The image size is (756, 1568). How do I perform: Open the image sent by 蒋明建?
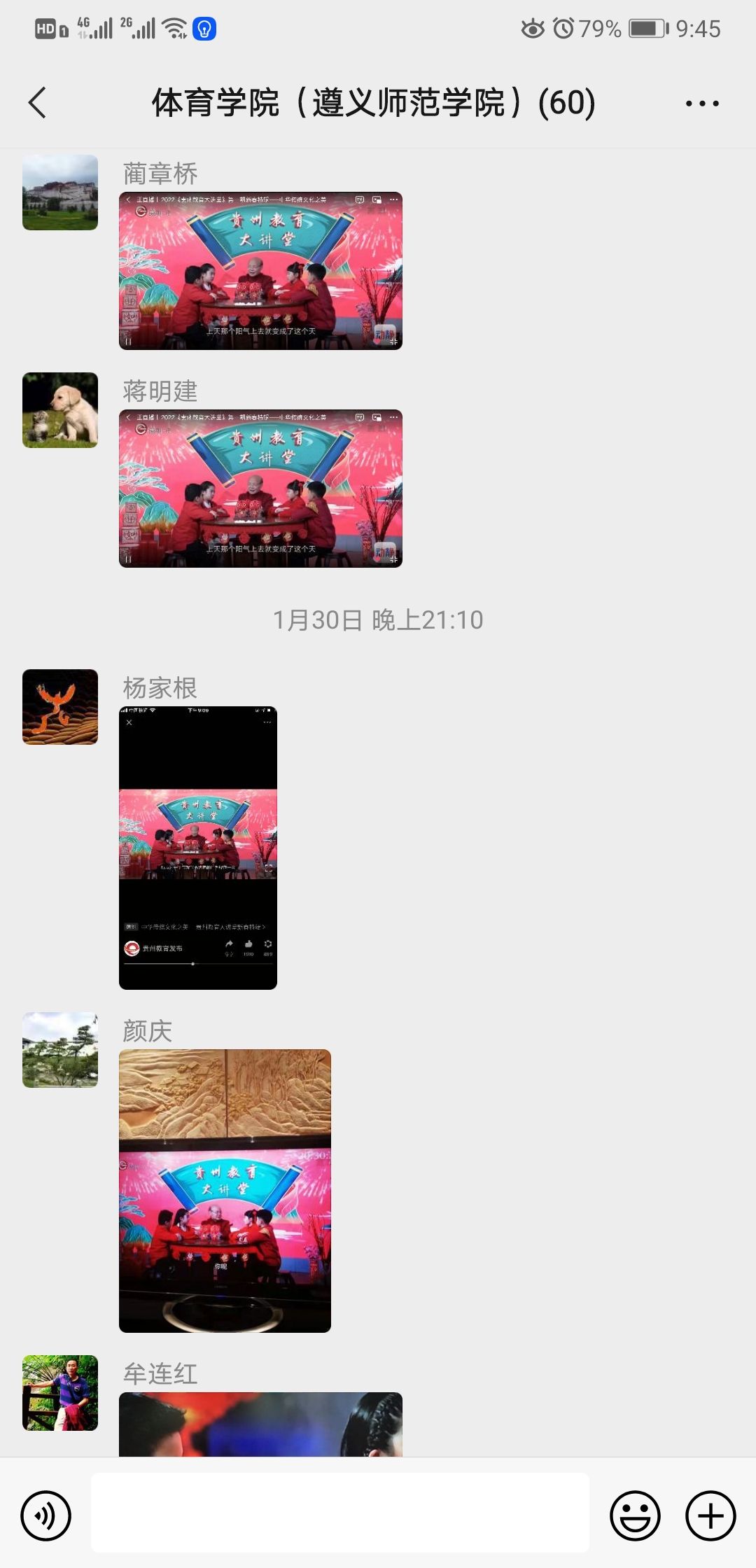tap(260, 489)
